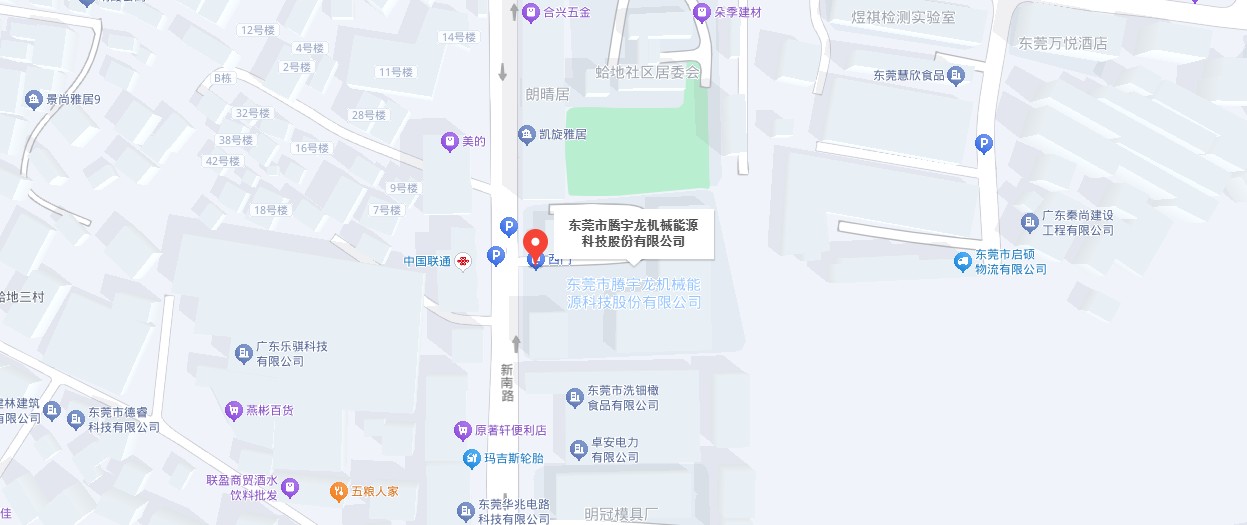Select the 五粮人家 restaurant marker
This screenshot has height=525, width=1247.
(338, 491)
